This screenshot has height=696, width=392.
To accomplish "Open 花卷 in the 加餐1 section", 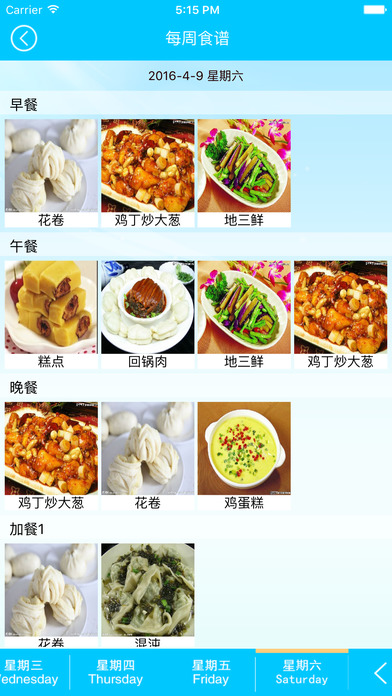I will [51, 596].
